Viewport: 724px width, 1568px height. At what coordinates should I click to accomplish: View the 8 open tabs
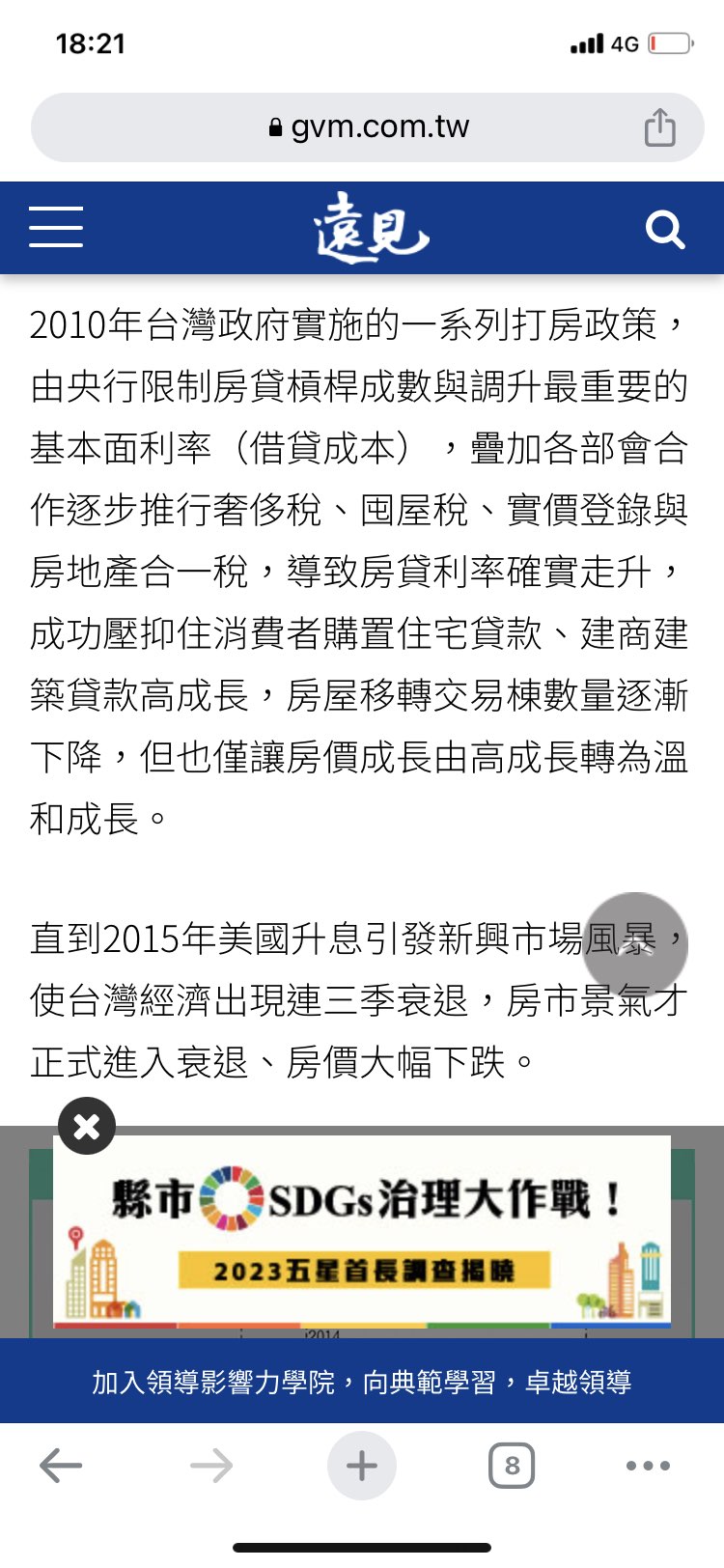[x=512, y=1466]
